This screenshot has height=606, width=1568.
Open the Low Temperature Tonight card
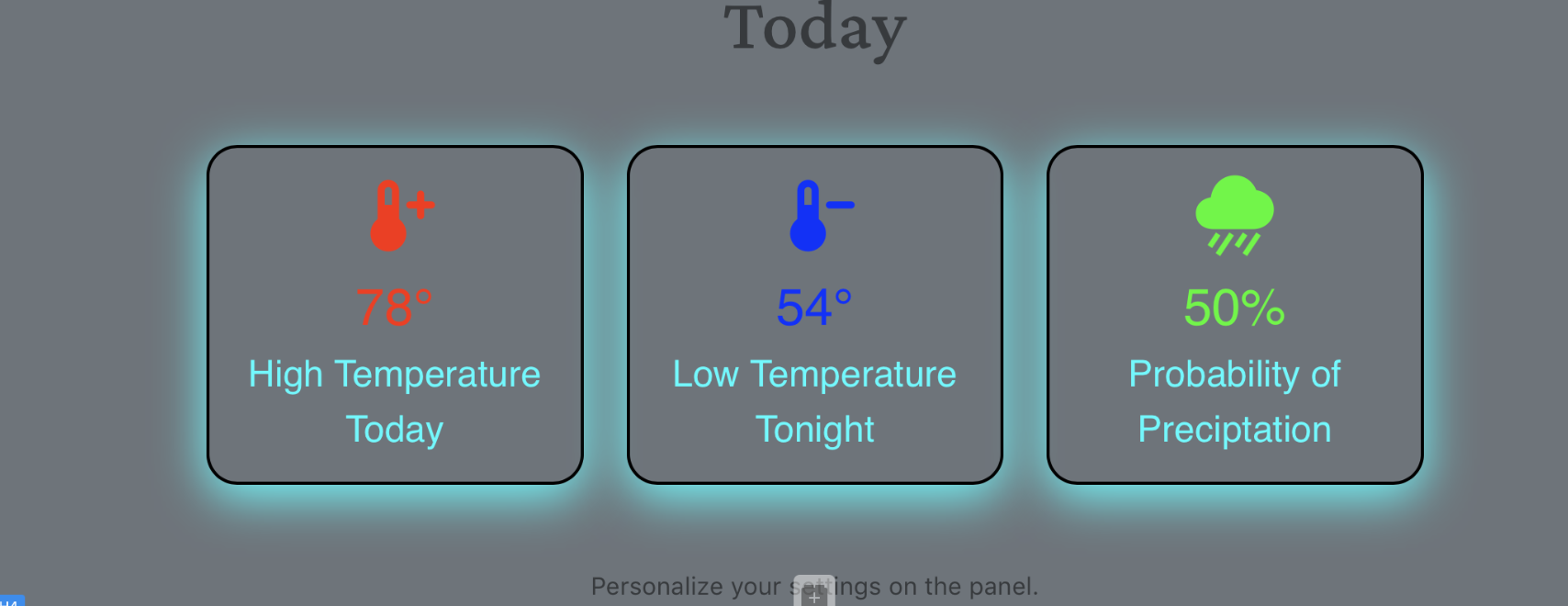point(814,315)
